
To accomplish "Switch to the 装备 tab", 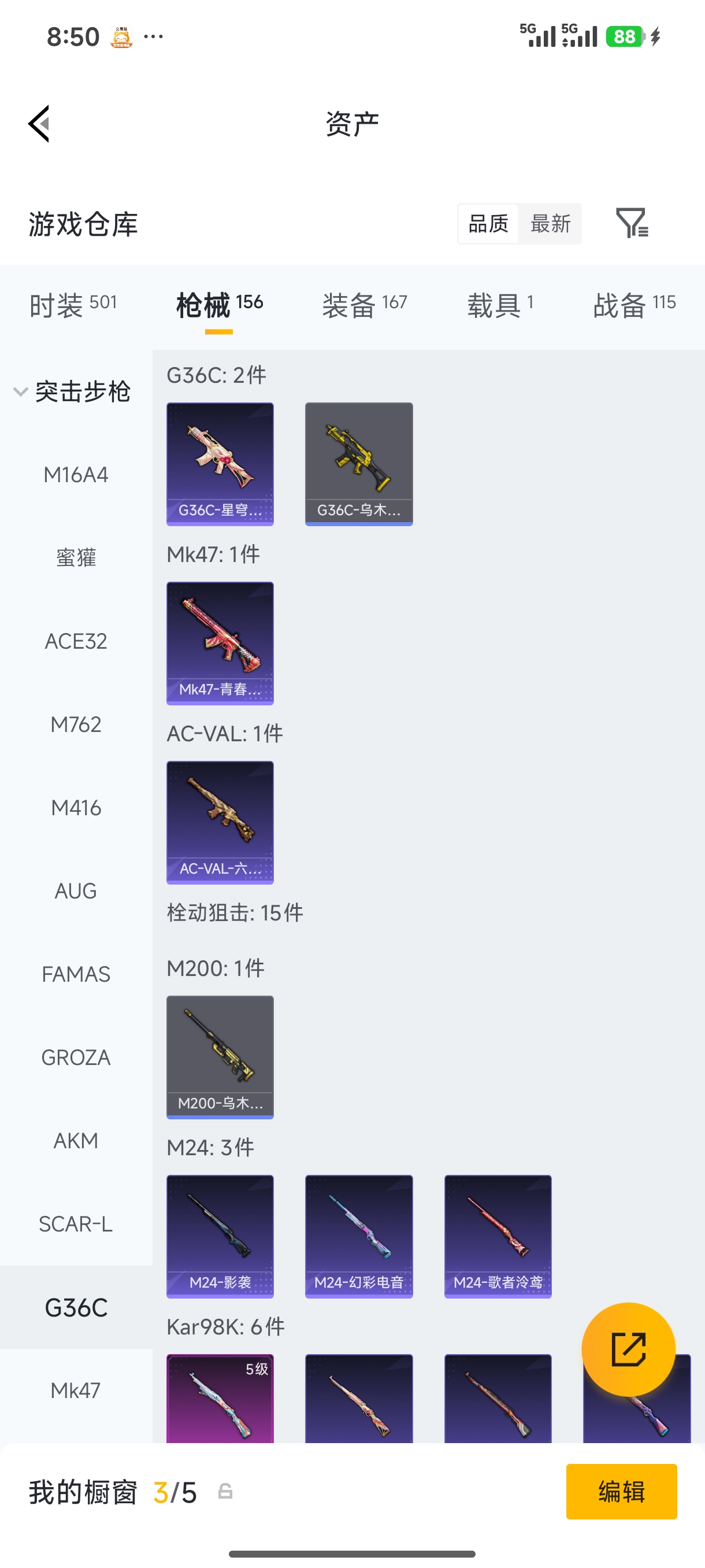I will click(363, 304).
